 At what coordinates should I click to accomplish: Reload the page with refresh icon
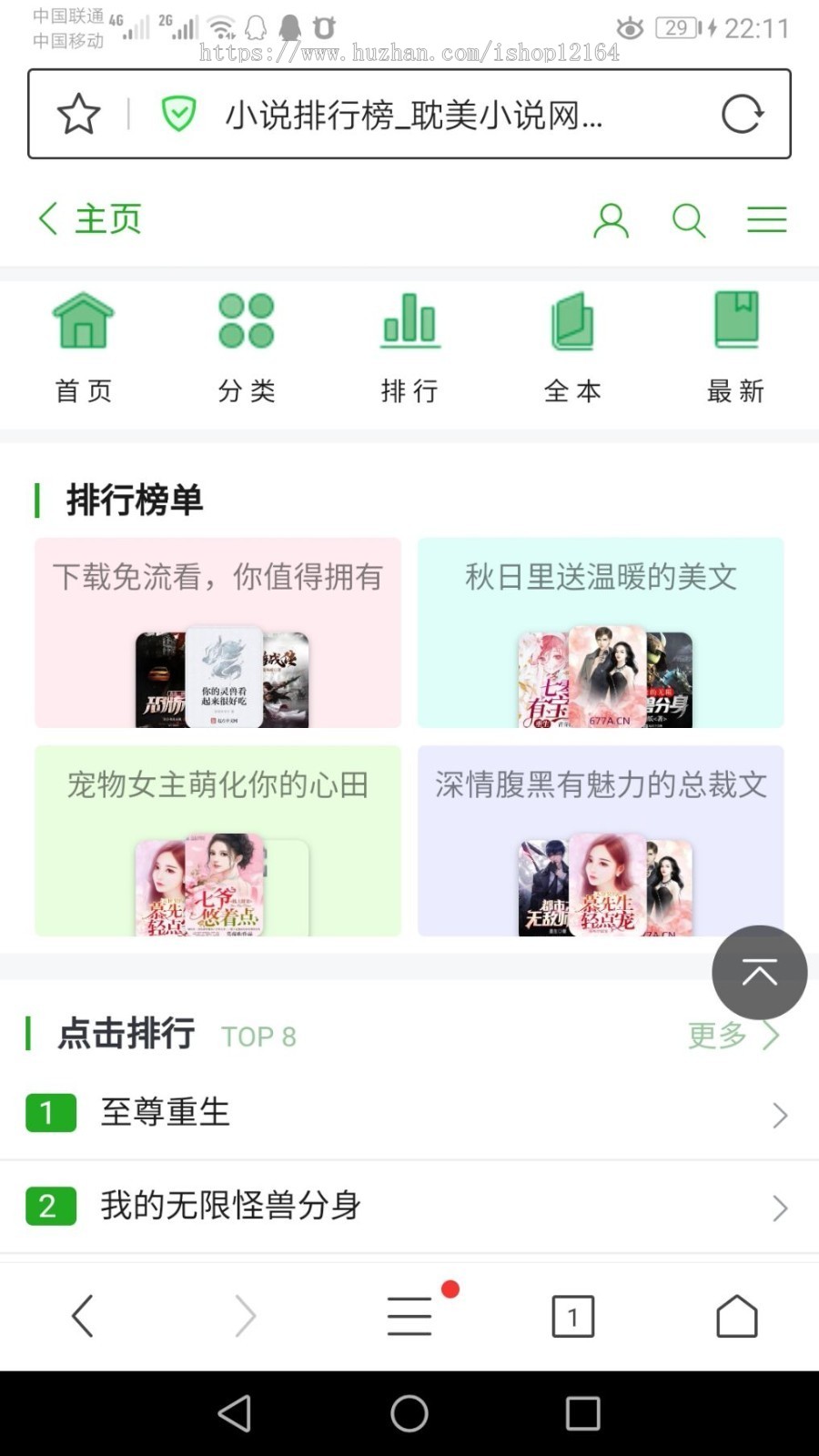743,115
